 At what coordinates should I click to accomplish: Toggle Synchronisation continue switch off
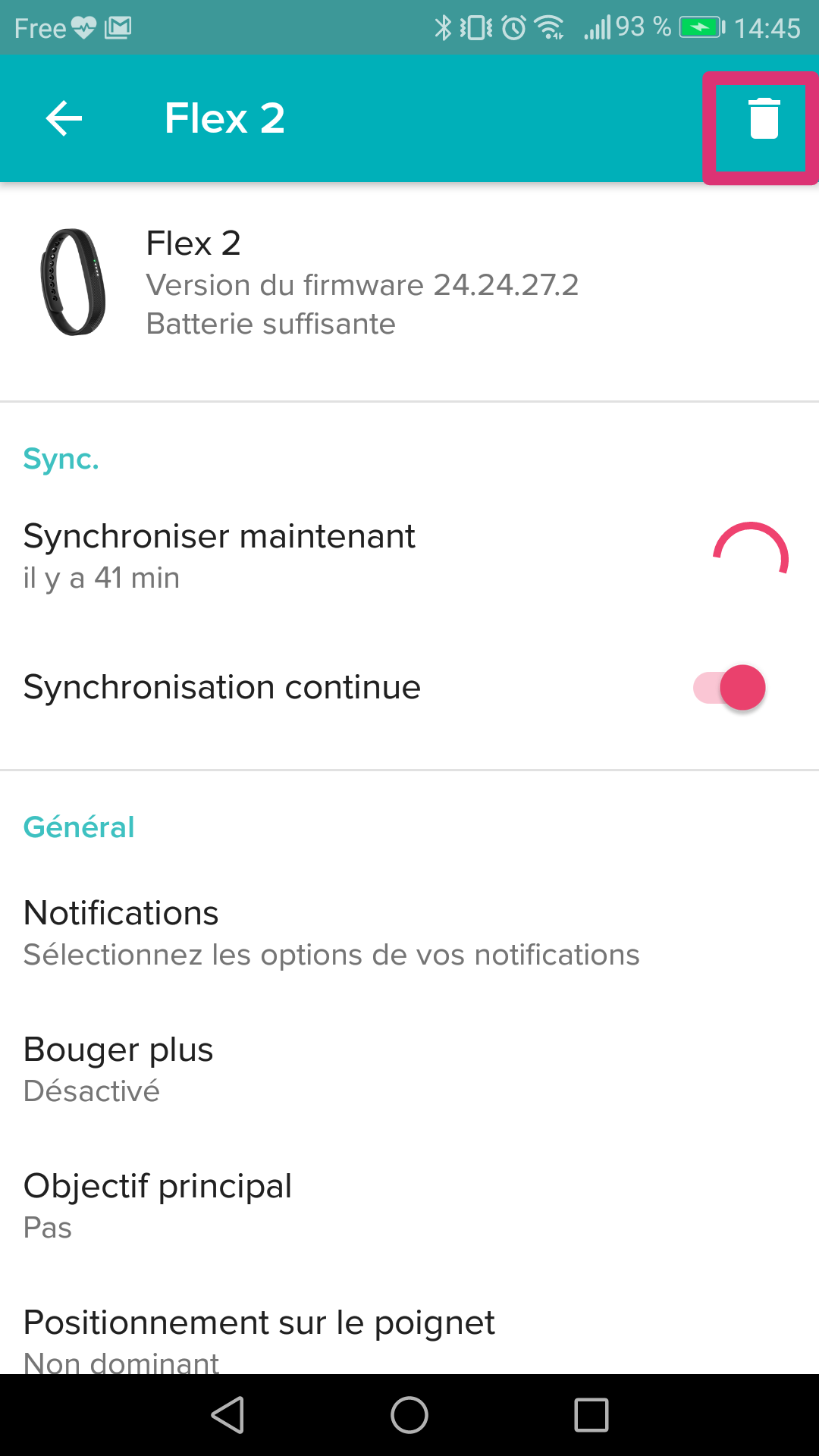pyautogui.click(x=730, y=688)
